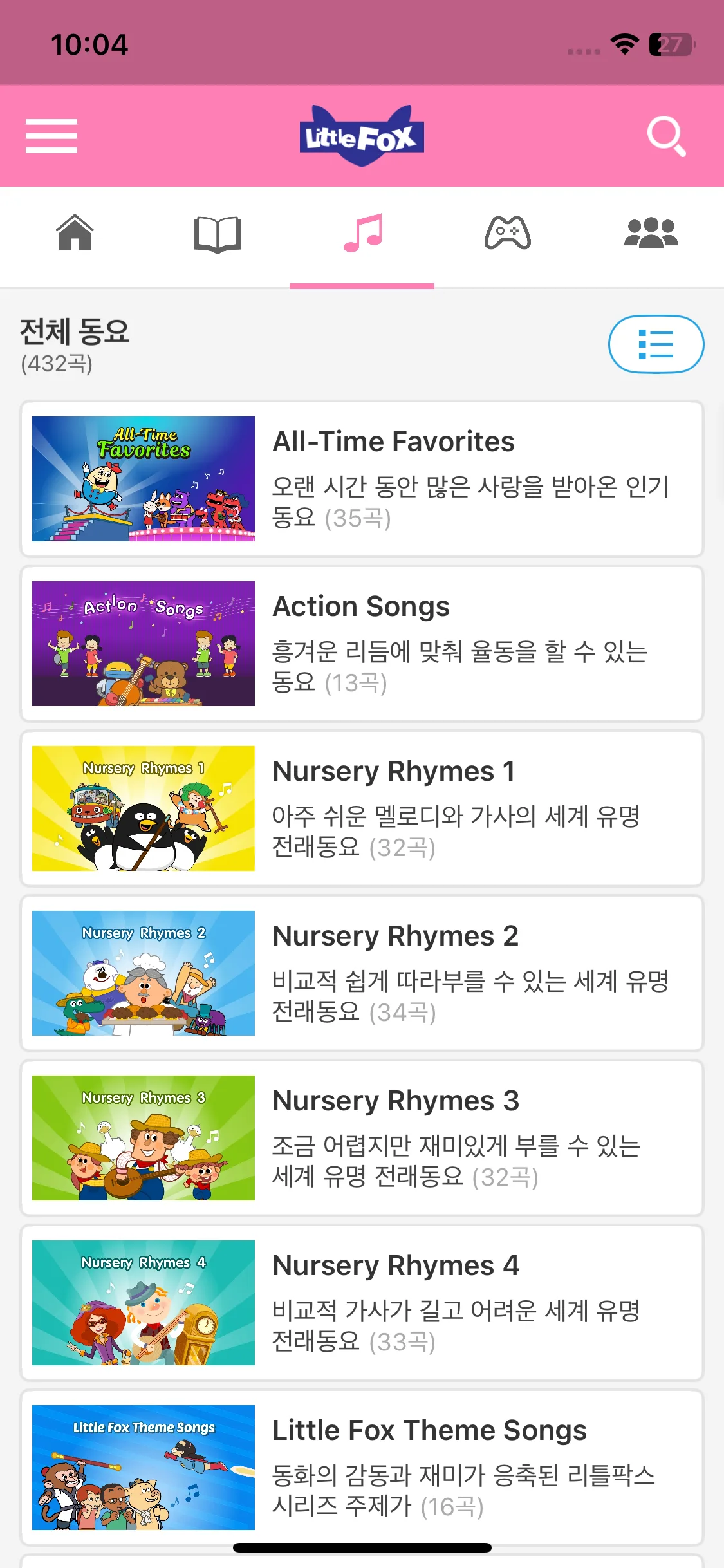Click the Action Songs thumbnail image

(143, 642)
